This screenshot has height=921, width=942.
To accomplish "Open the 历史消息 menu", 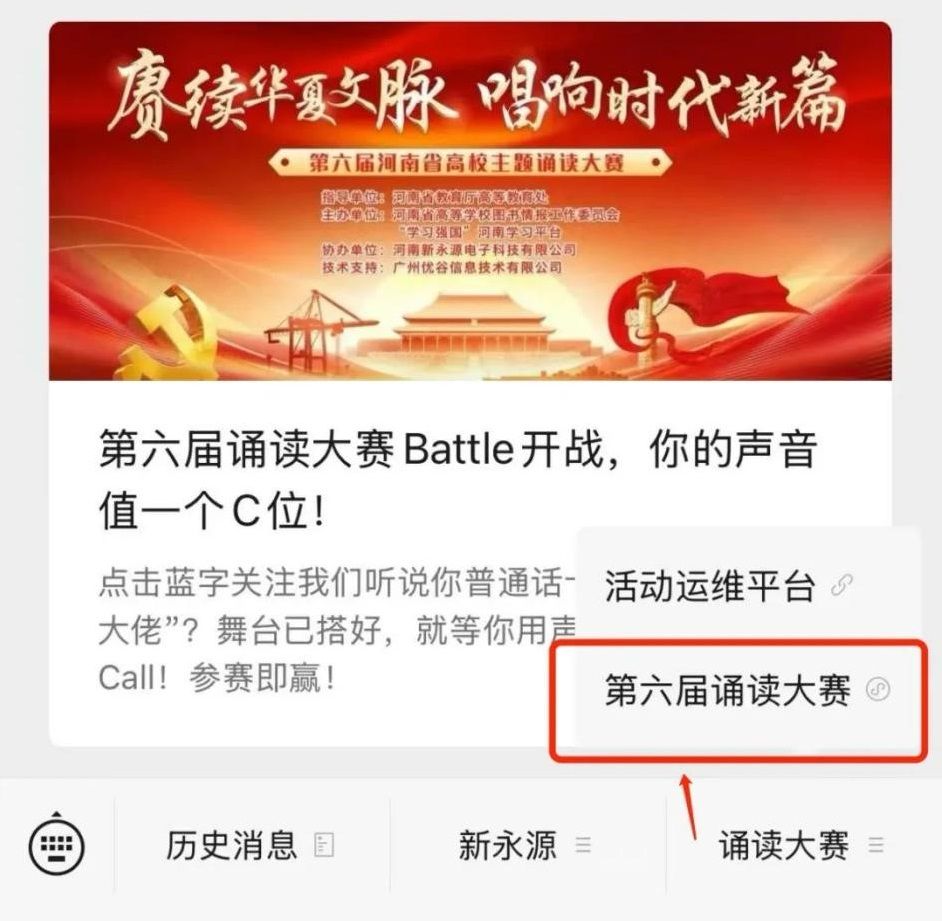I will coord(250,846).
